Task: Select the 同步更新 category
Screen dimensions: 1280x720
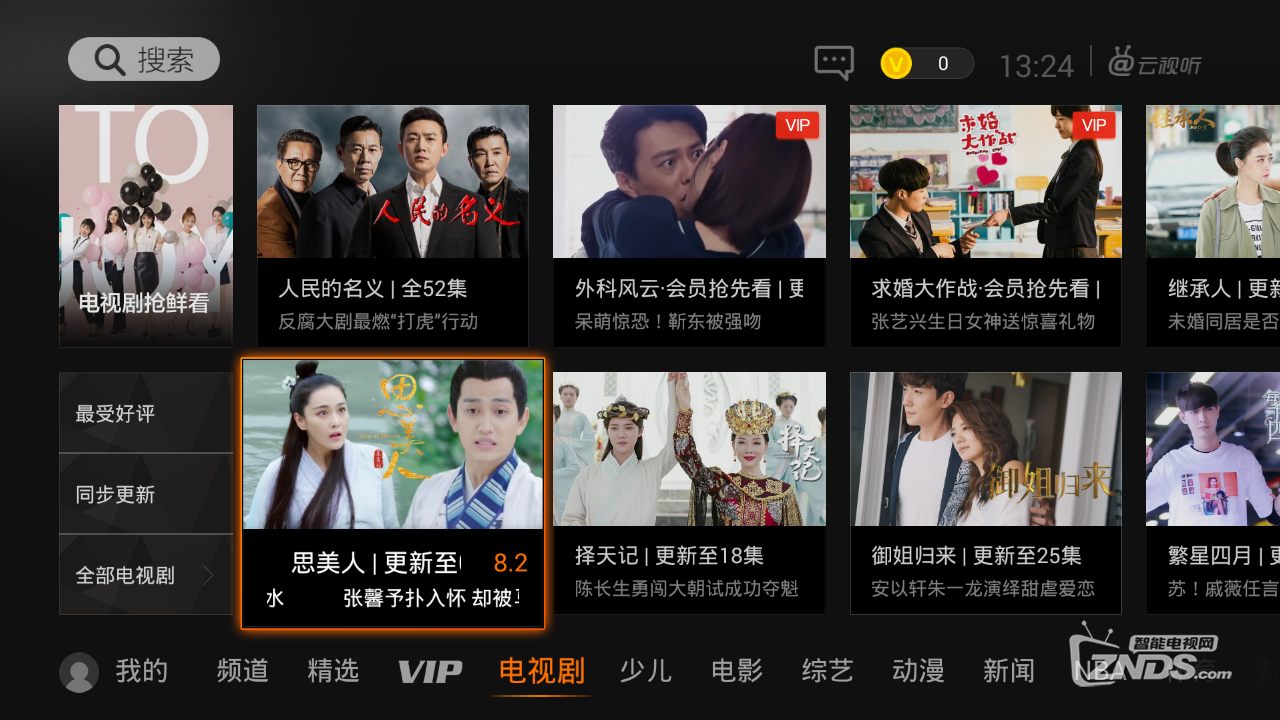Action: (x=146, y=494)
